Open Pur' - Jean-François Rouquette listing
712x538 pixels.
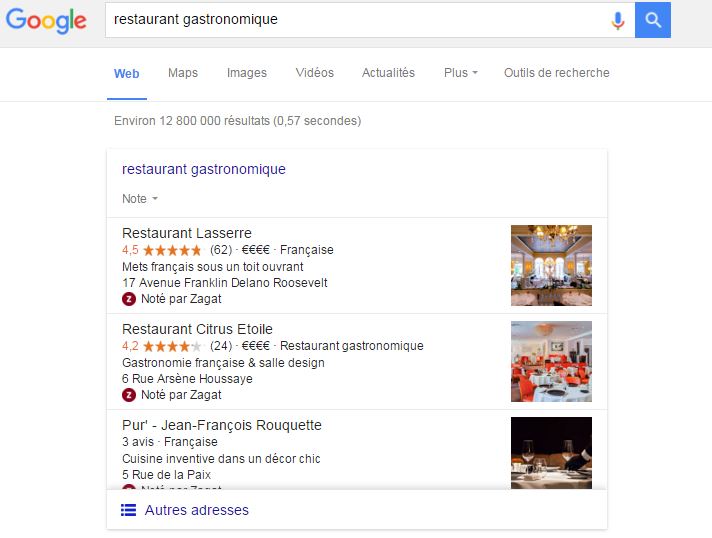pos(222,425)
